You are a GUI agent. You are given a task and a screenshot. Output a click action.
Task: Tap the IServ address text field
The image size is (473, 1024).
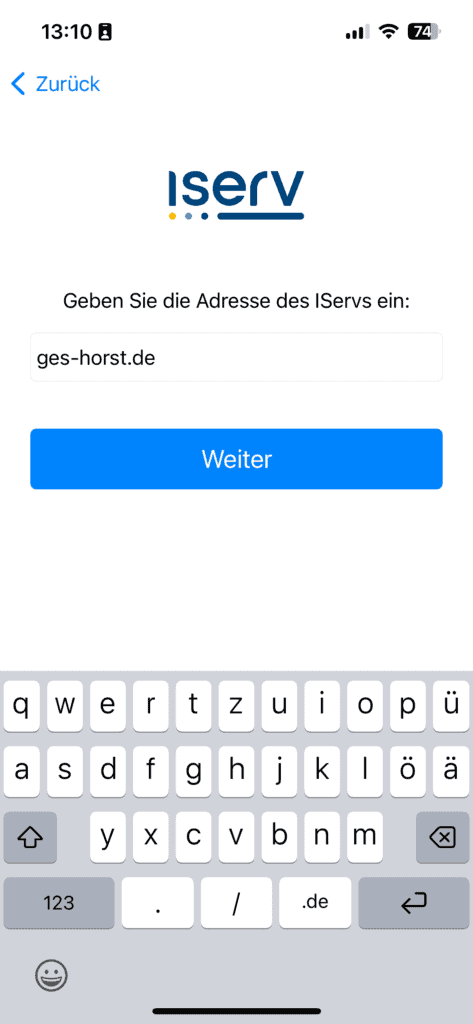pyautogui.click(x=236, y=357)
